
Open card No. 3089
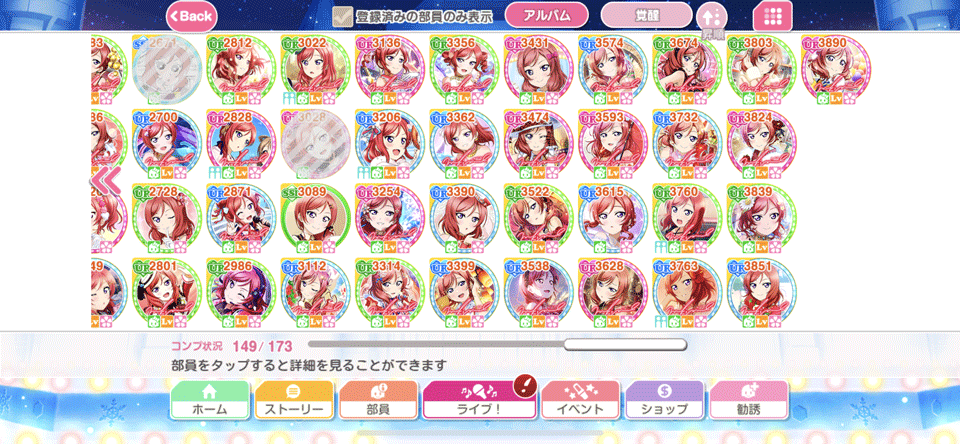[x=315, y=220]
